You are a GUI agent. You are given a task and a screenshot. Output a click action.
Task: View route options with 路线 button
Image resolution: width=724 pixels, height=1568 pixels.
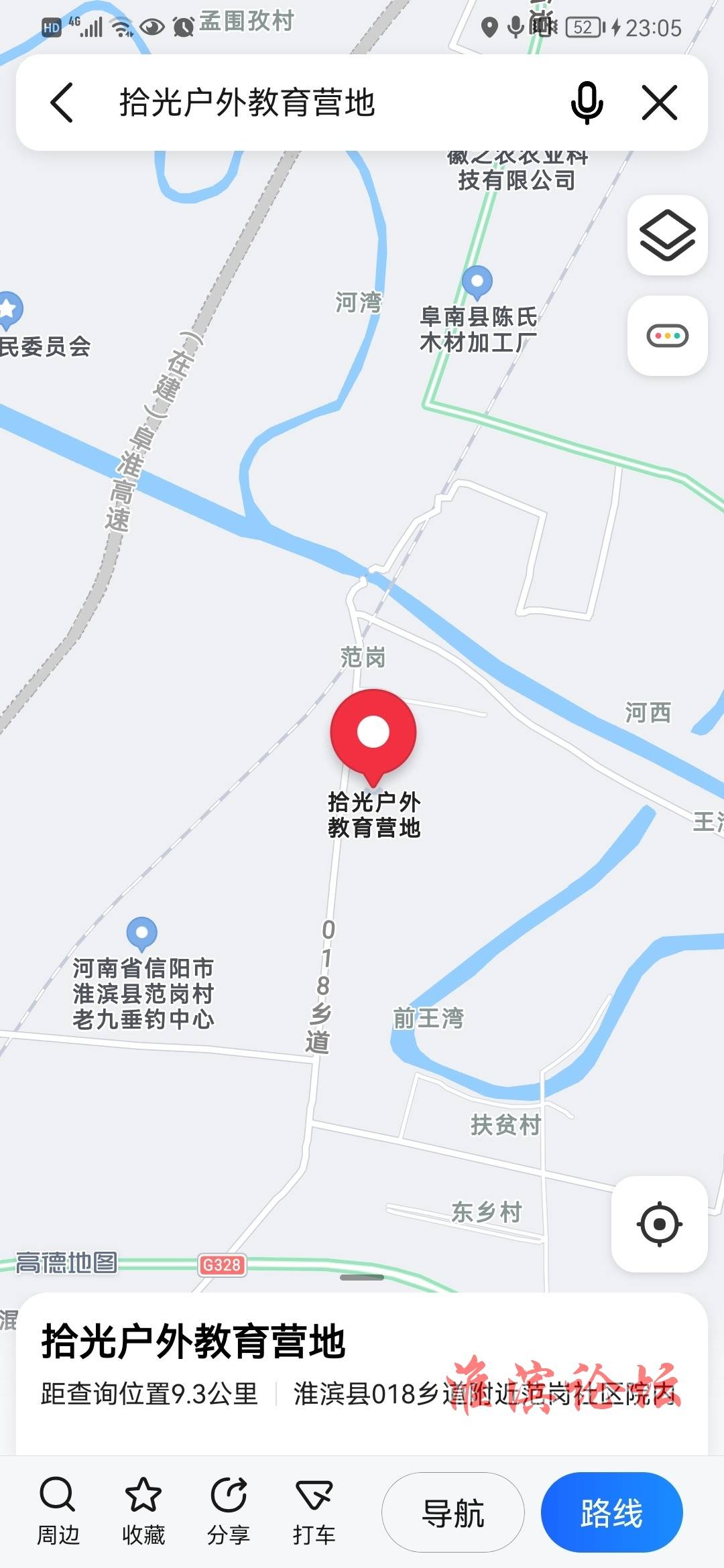click(x=611, y=1512)
